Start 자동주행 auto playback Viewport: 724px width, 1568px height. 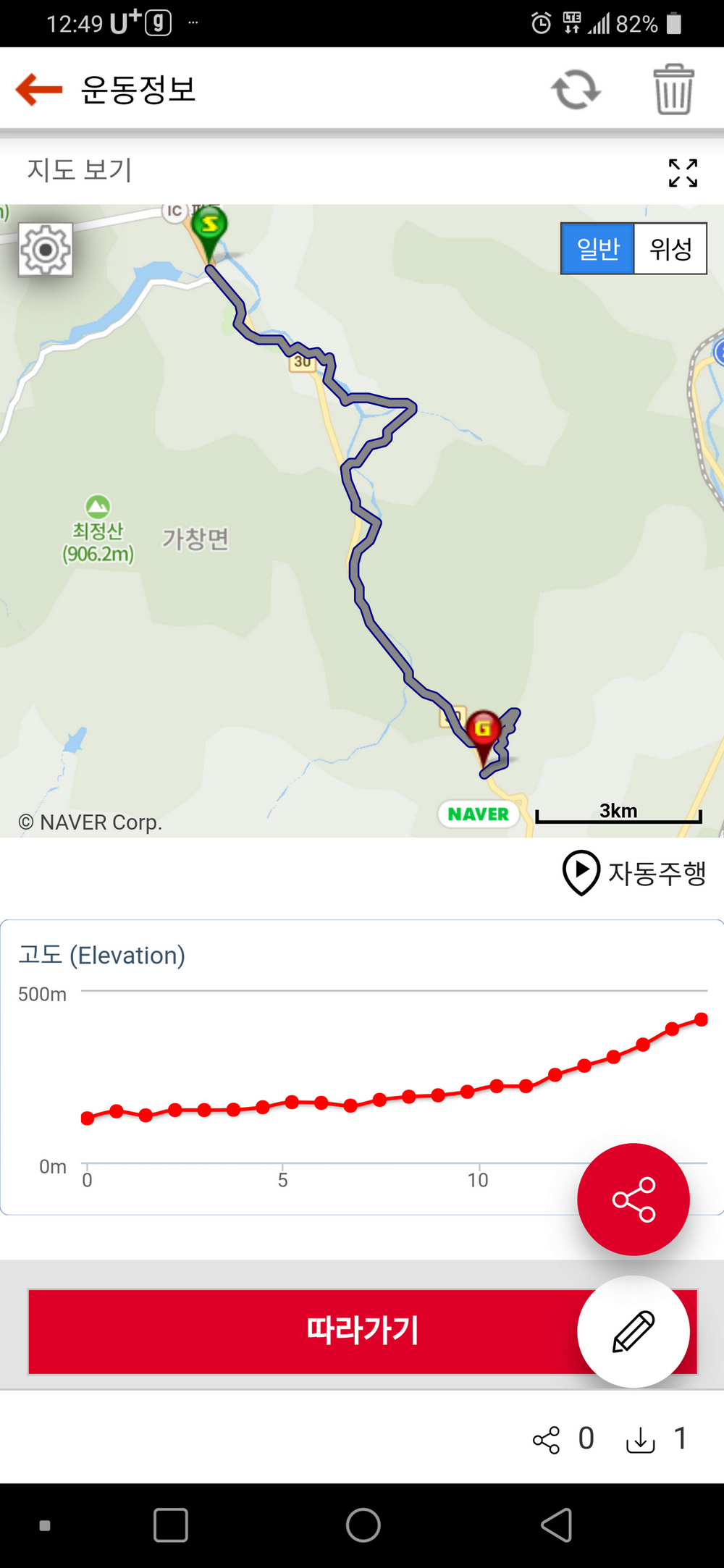pos(634,873)
